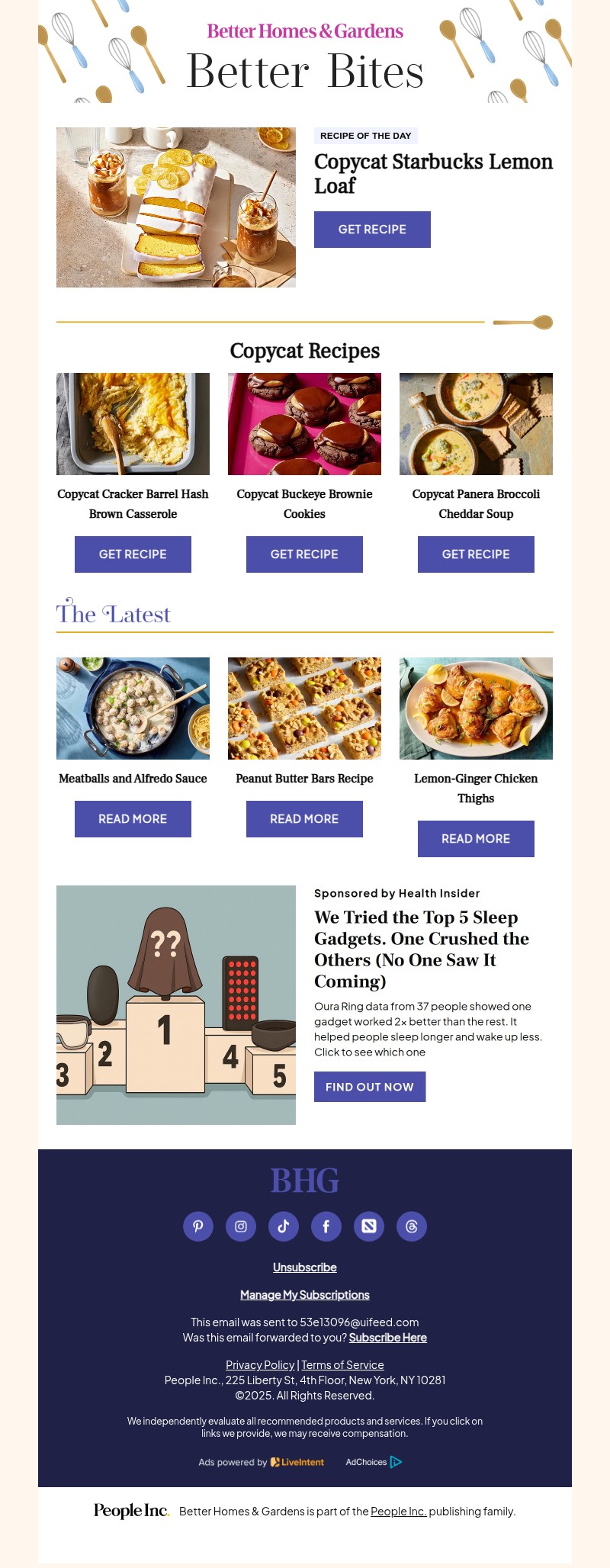The image size is (610, 1568).
Task: Read more about Meatballs and Alfredo Sauce
Action: (133, 819)
